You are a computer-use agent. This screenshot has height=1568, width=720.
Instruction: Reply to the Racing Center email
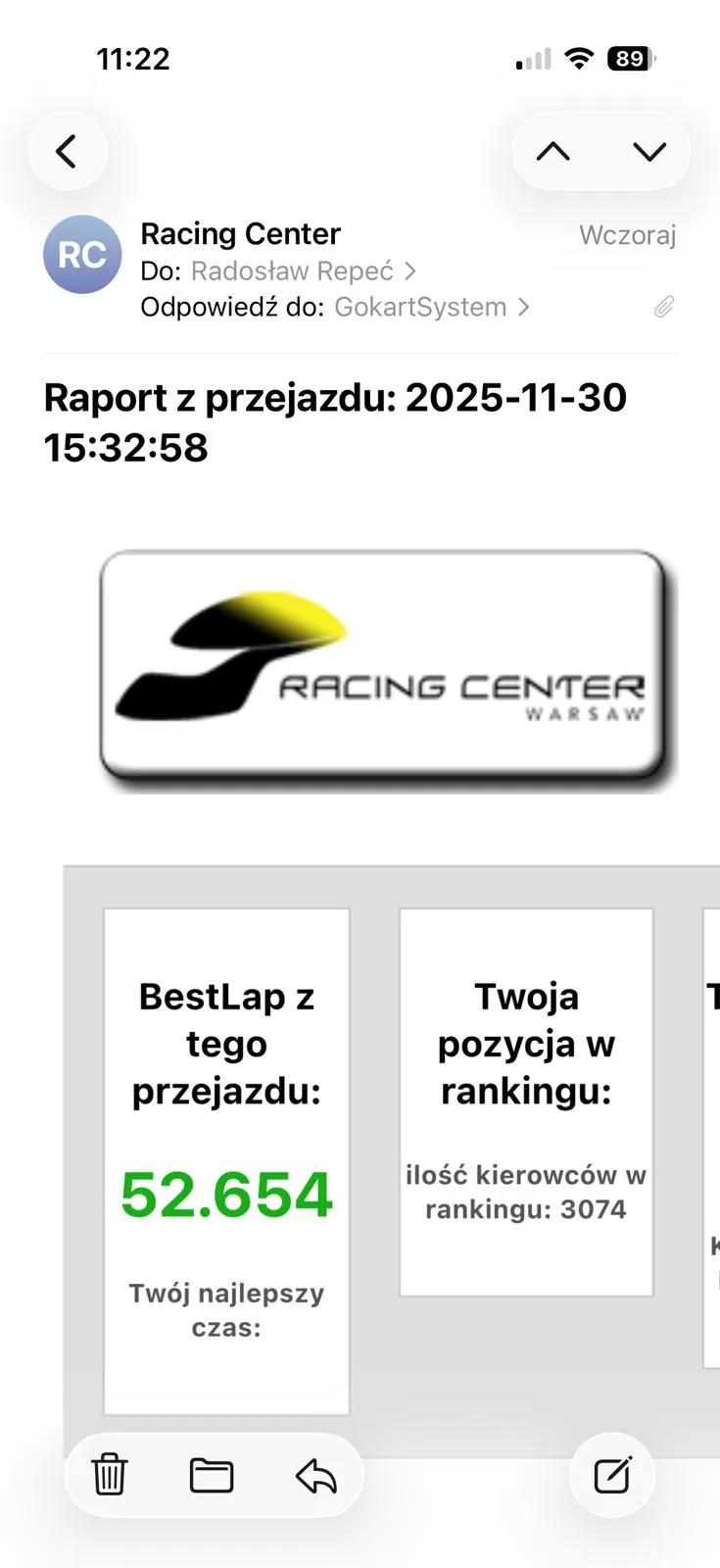coord(315,1475)
